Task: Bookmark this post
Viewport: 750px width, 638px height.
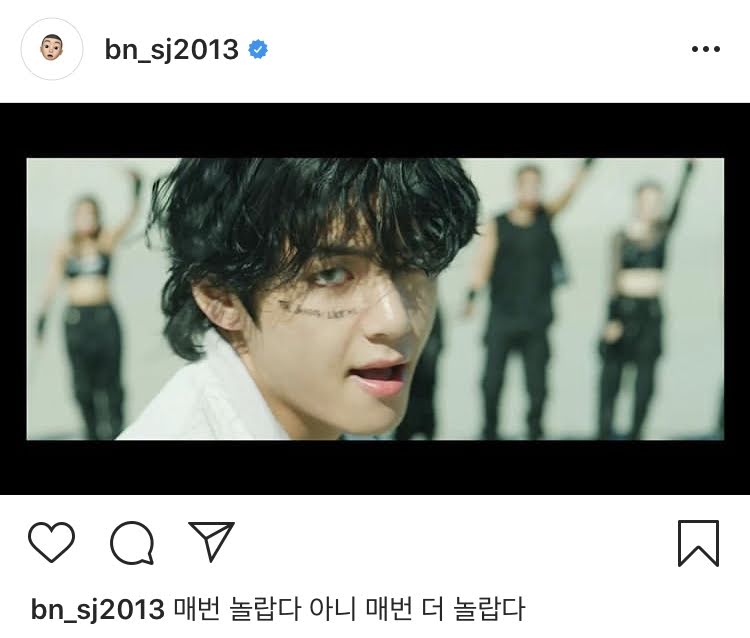Action: point(697,543)
